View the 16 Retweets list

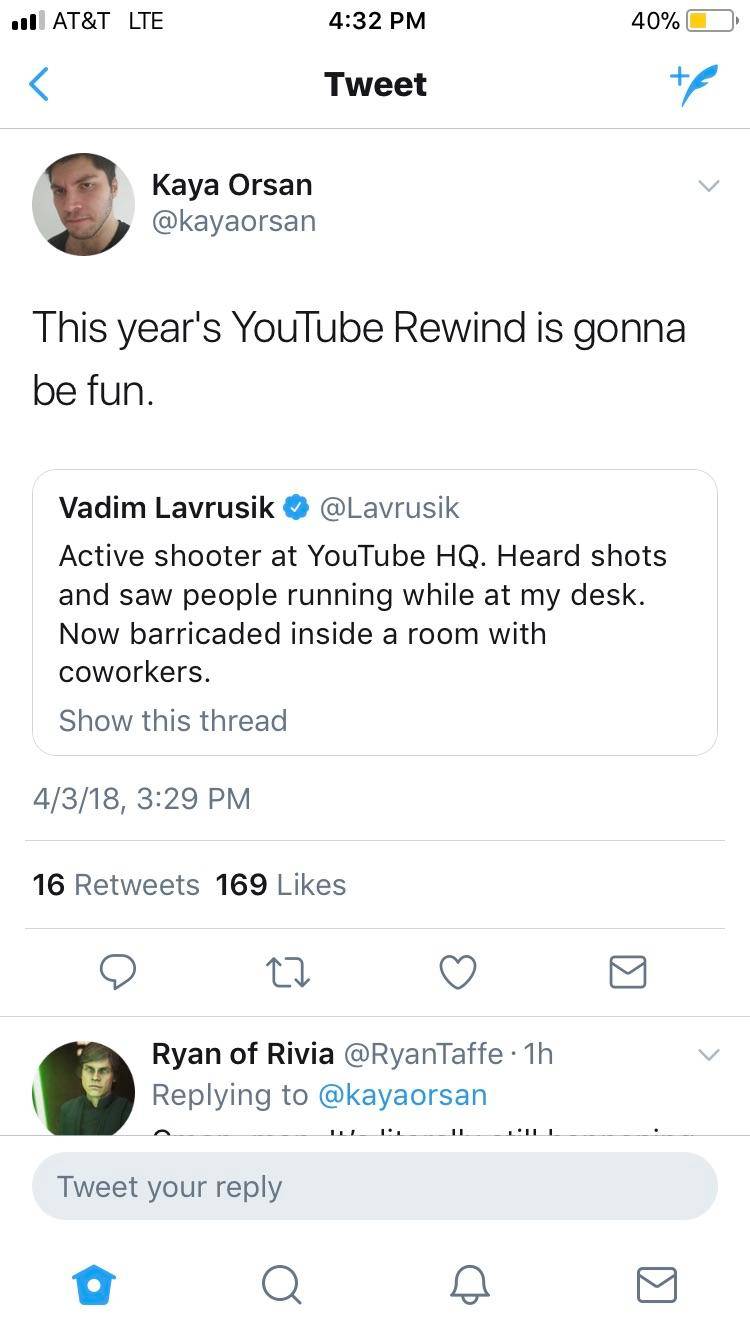(x=116, y=885)
